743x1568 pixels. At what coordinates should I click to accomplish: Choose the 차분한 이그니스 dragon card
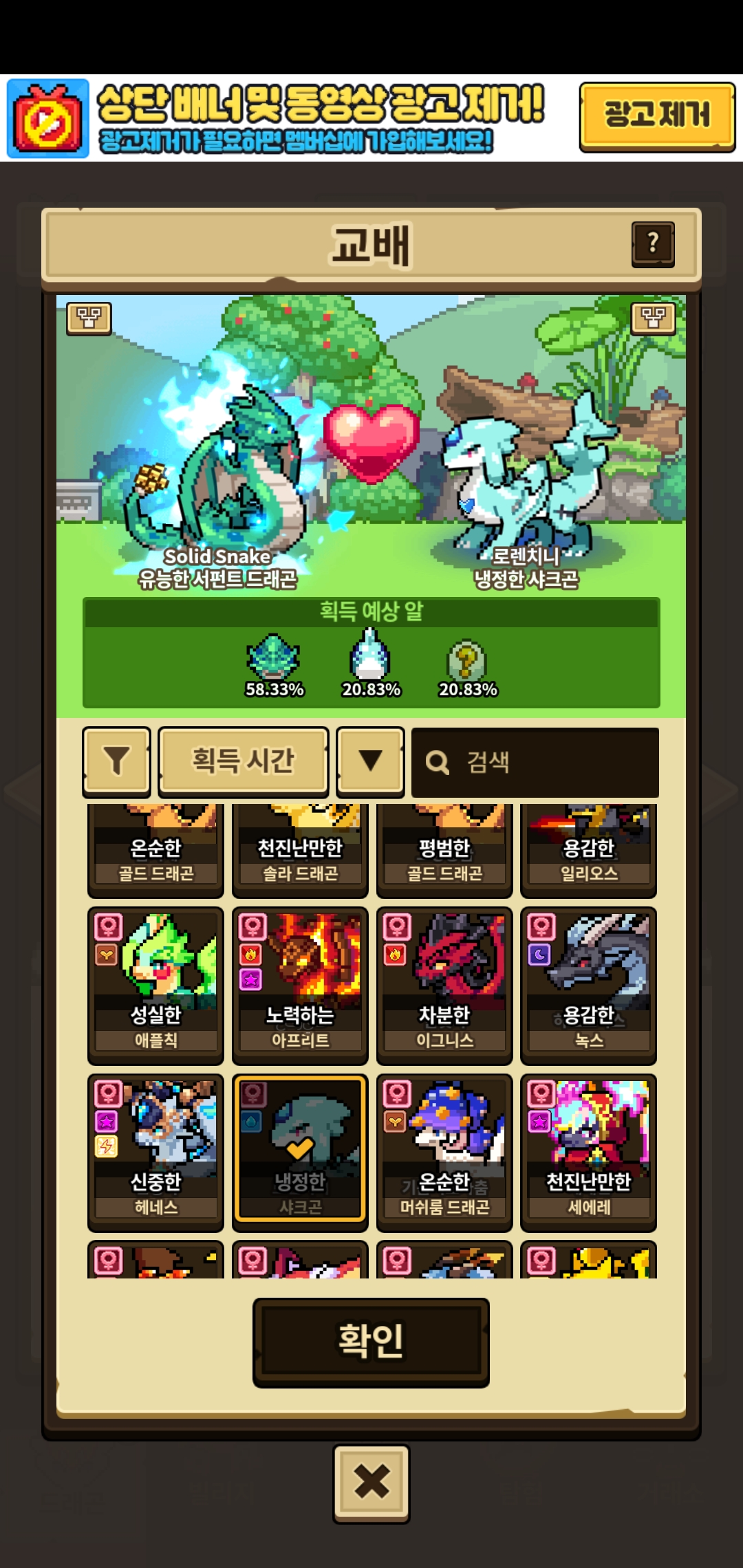[x=444, y=985]
